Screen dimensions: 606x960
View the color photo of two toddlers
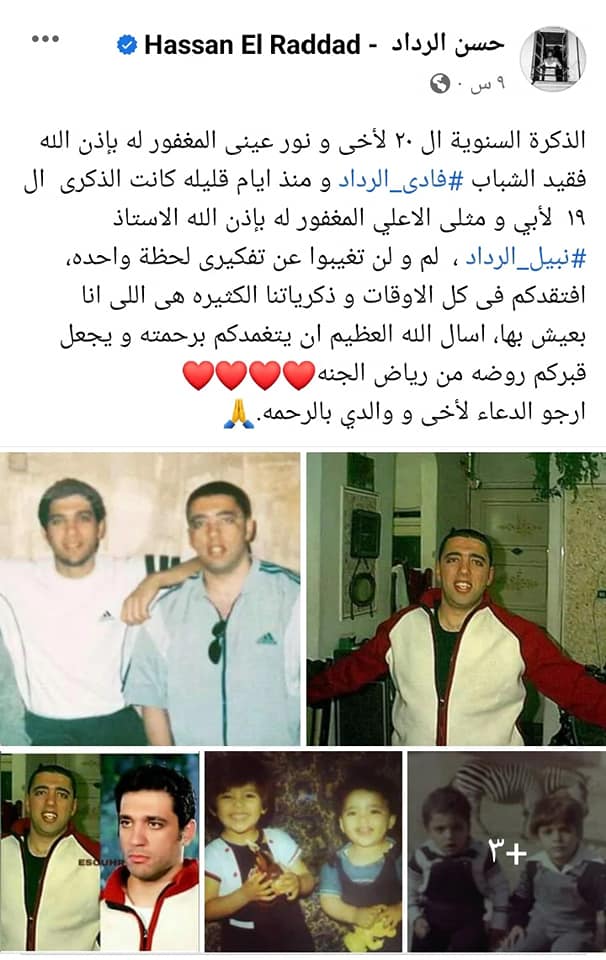tap(303, 851)
